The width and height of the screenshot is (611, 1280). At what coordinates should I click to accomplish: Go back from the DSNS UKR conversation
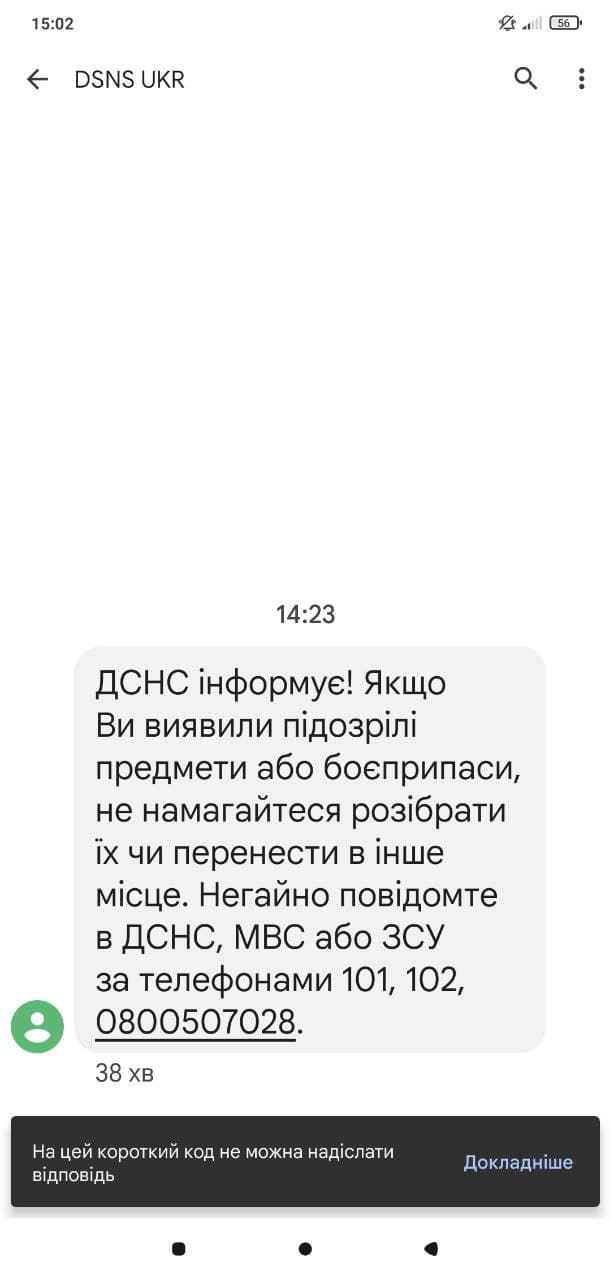37,80
